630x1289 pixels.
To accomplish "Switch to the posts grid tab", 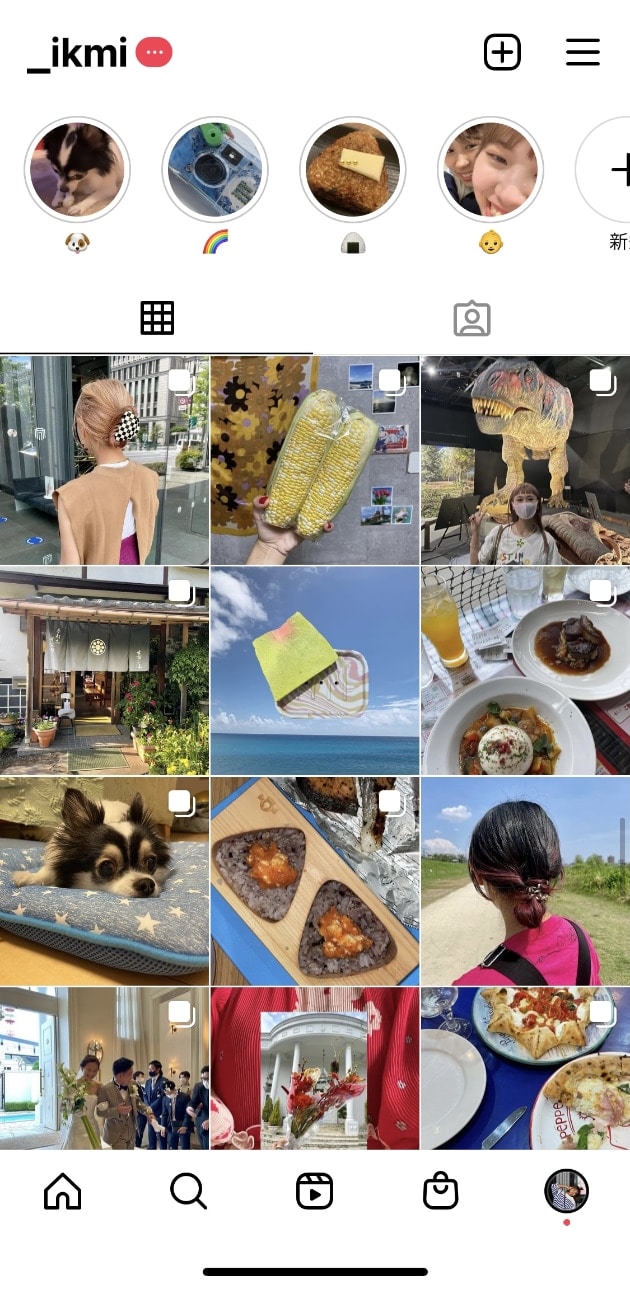I will point(157,318).
